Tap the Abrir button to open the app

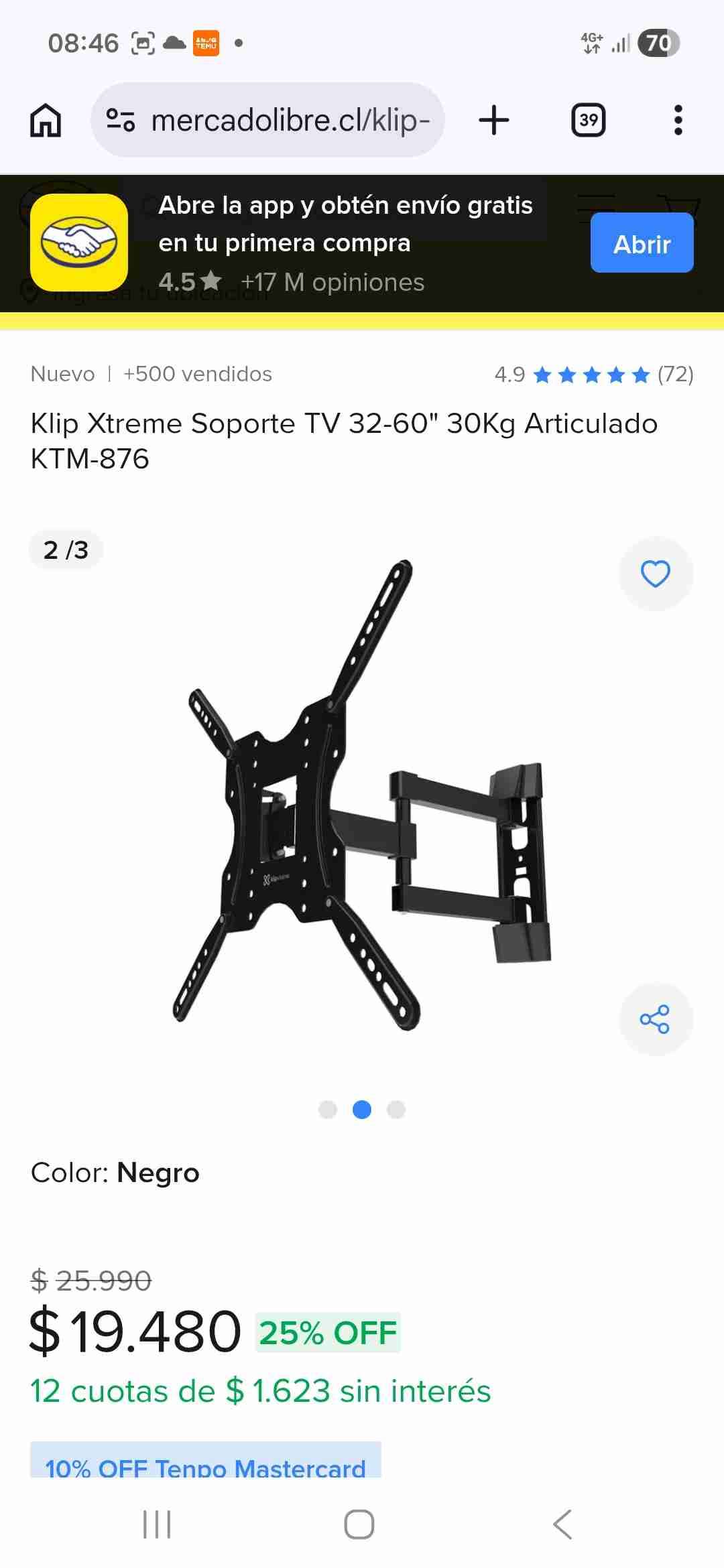(x=641, y=243)
